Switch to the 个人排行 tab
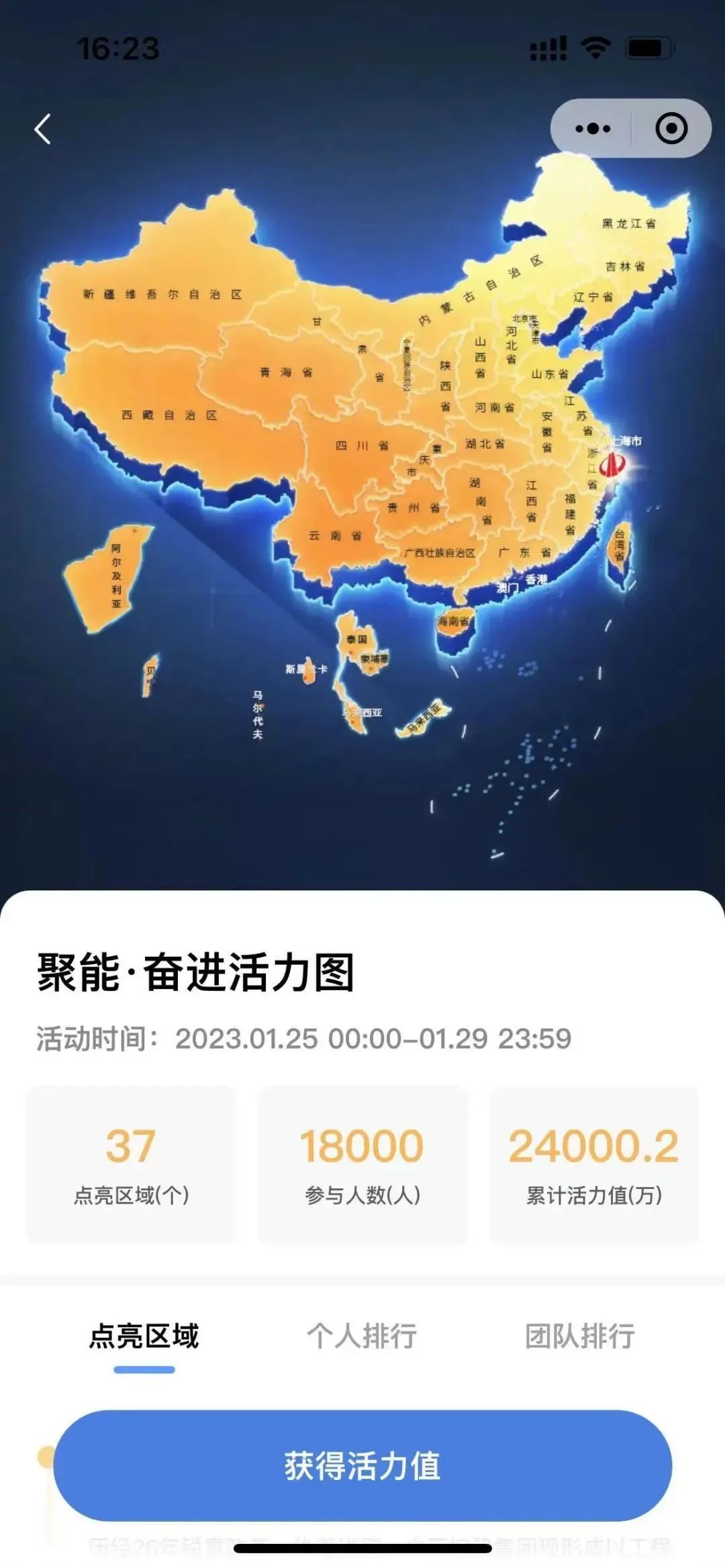This screenshot has width=725, height=1568. click(x=362, y=1335)
